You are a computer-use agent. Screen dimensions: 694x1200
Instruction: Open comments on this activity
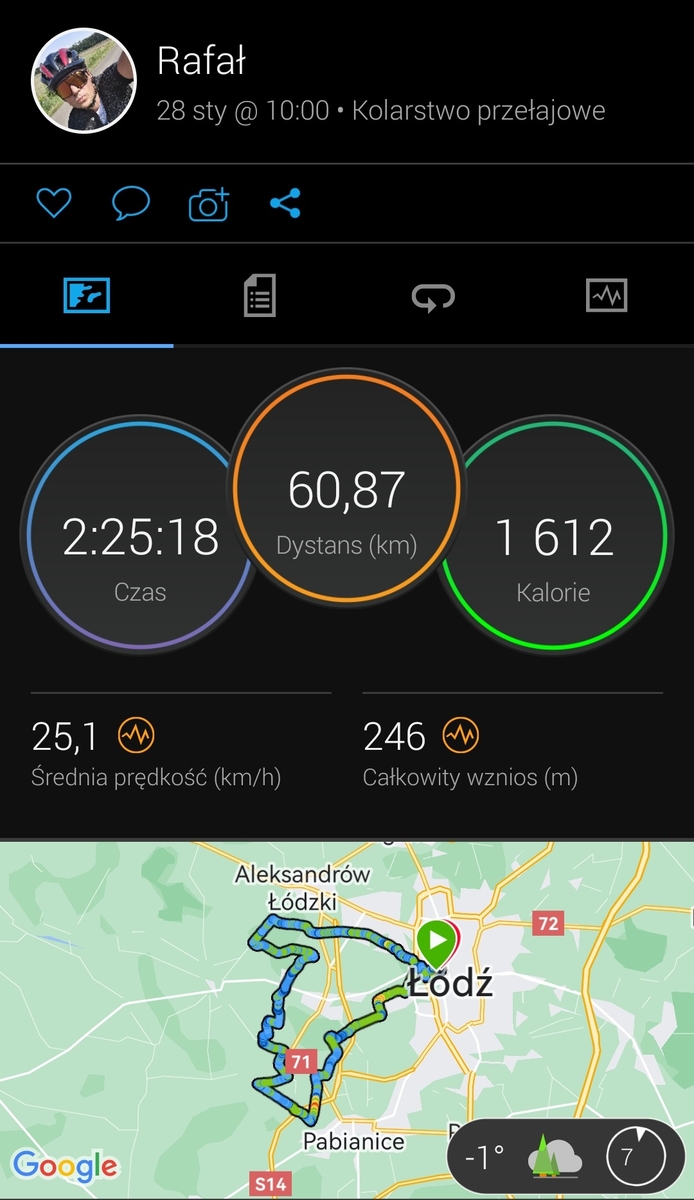131,204
